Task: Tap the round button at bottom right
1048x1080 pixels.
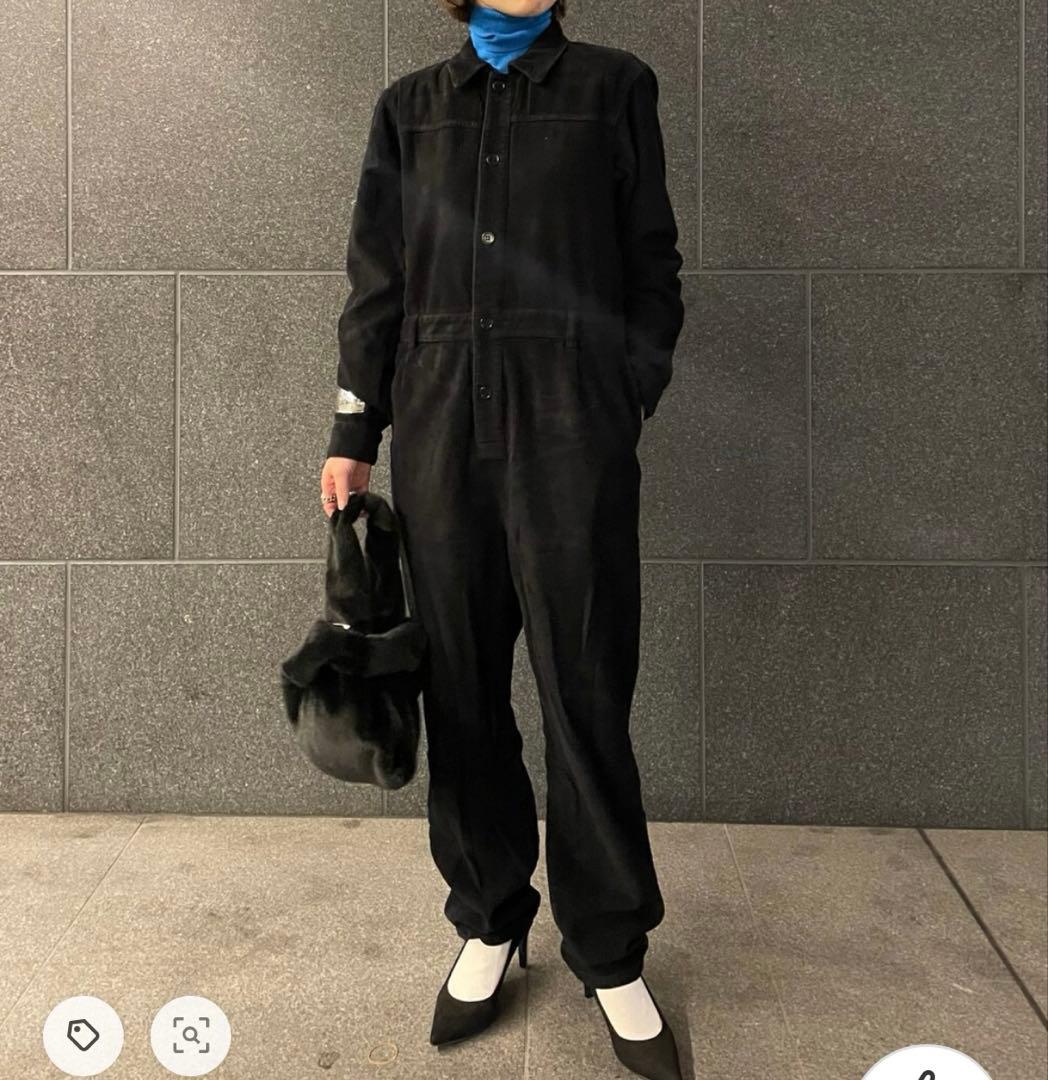Action: click(x=927, y=1068)
